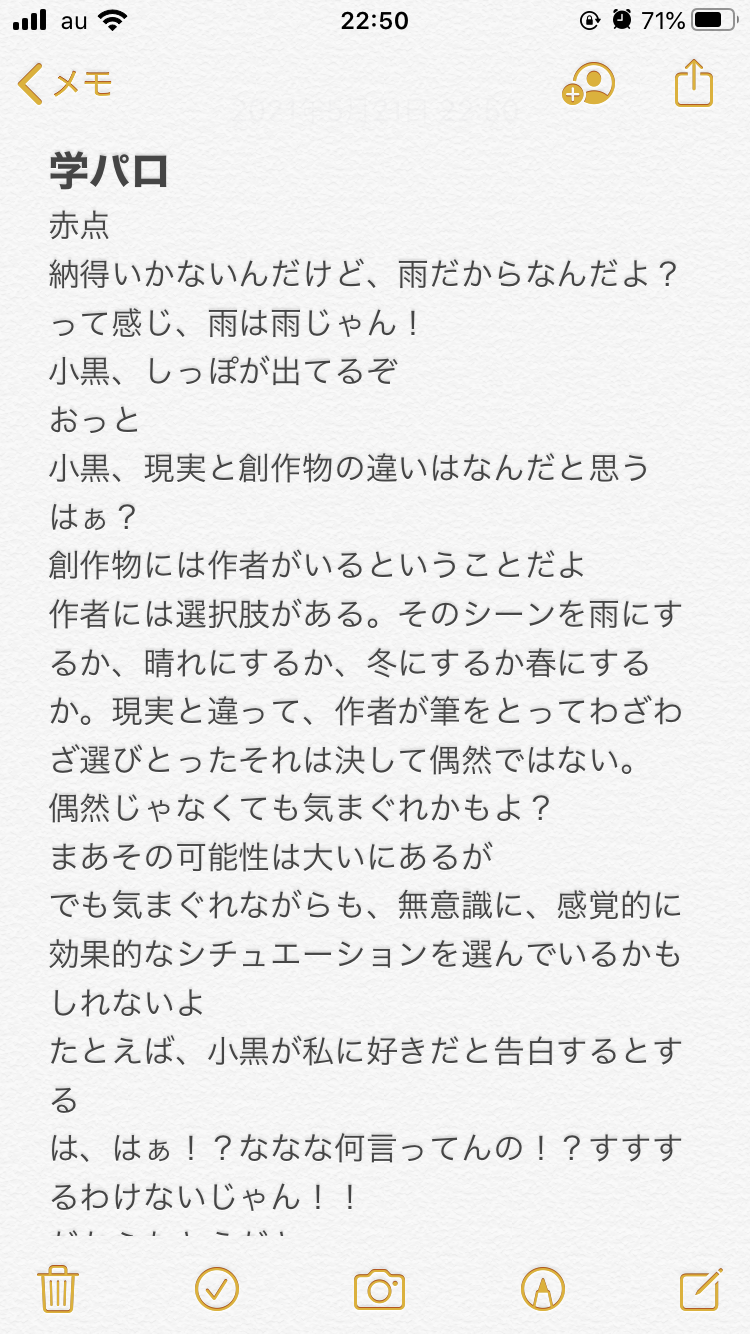Add people to this note
Screen dimensions: 750x1334
pyautogui.click(x=588, y=84)
